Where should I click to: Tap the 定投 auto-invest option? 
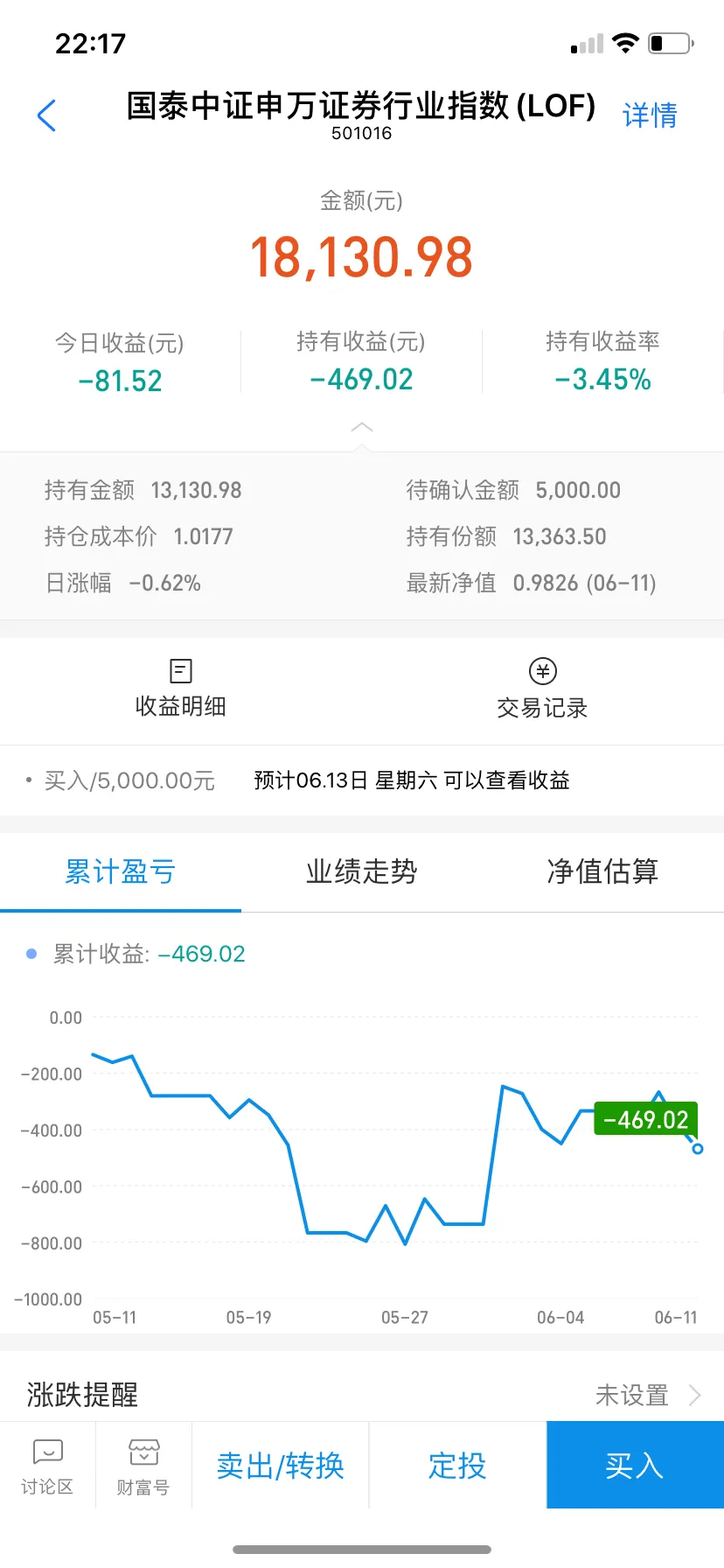456,1465
